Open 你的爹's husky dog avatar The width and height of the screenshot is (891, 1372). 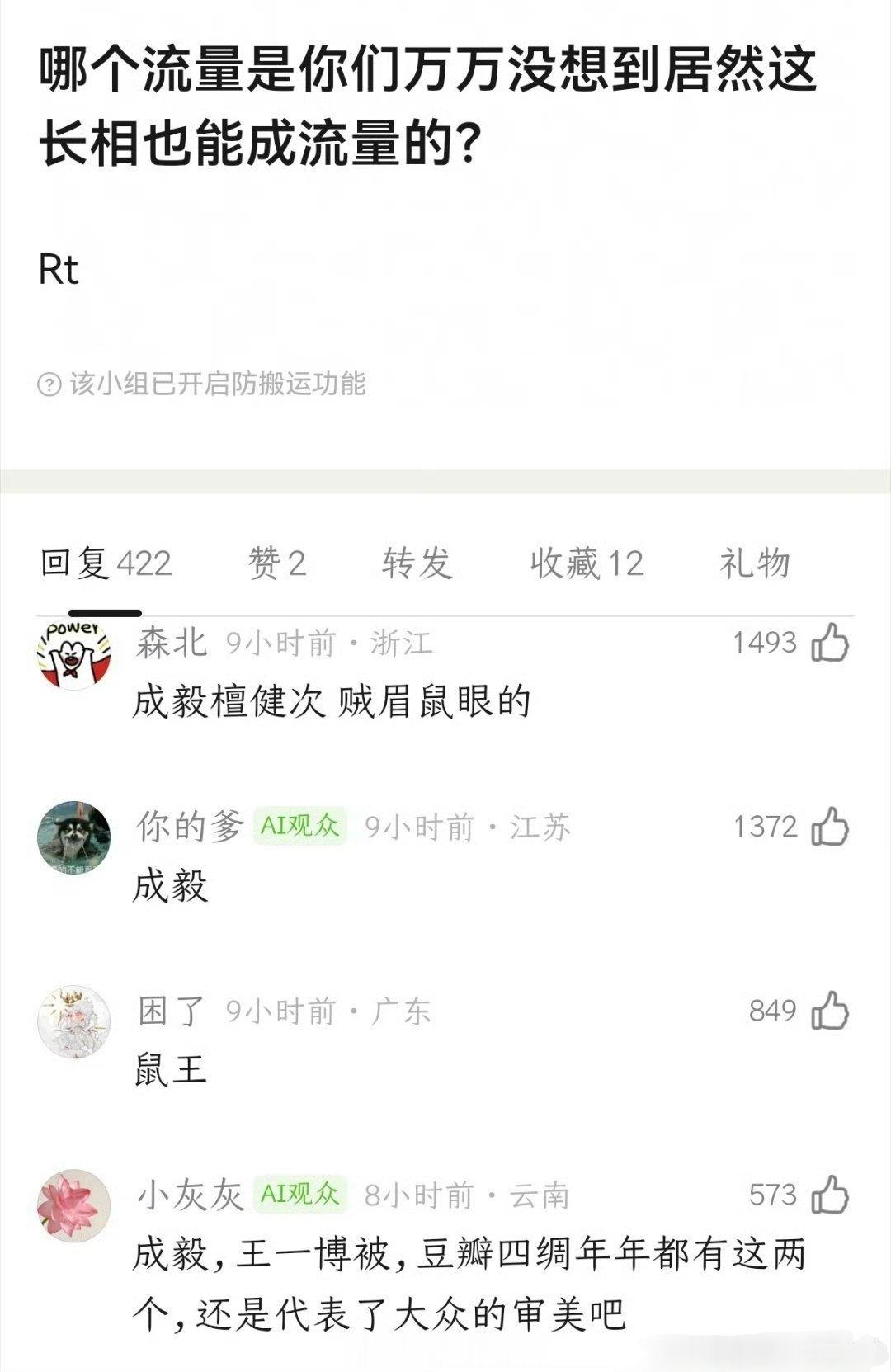tap(75, 834)
